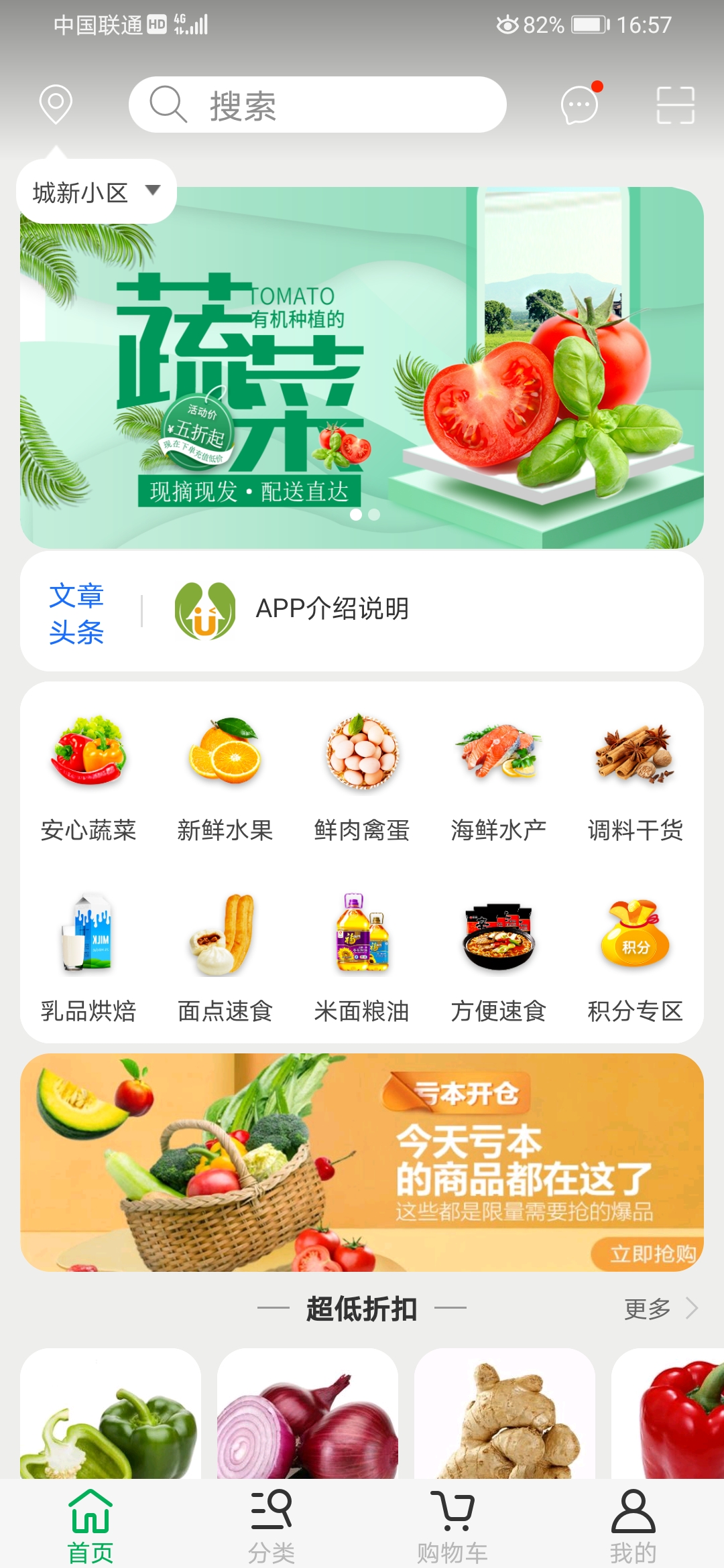
Task: Open the QR code scanner icon
Action: pos(677,105)
